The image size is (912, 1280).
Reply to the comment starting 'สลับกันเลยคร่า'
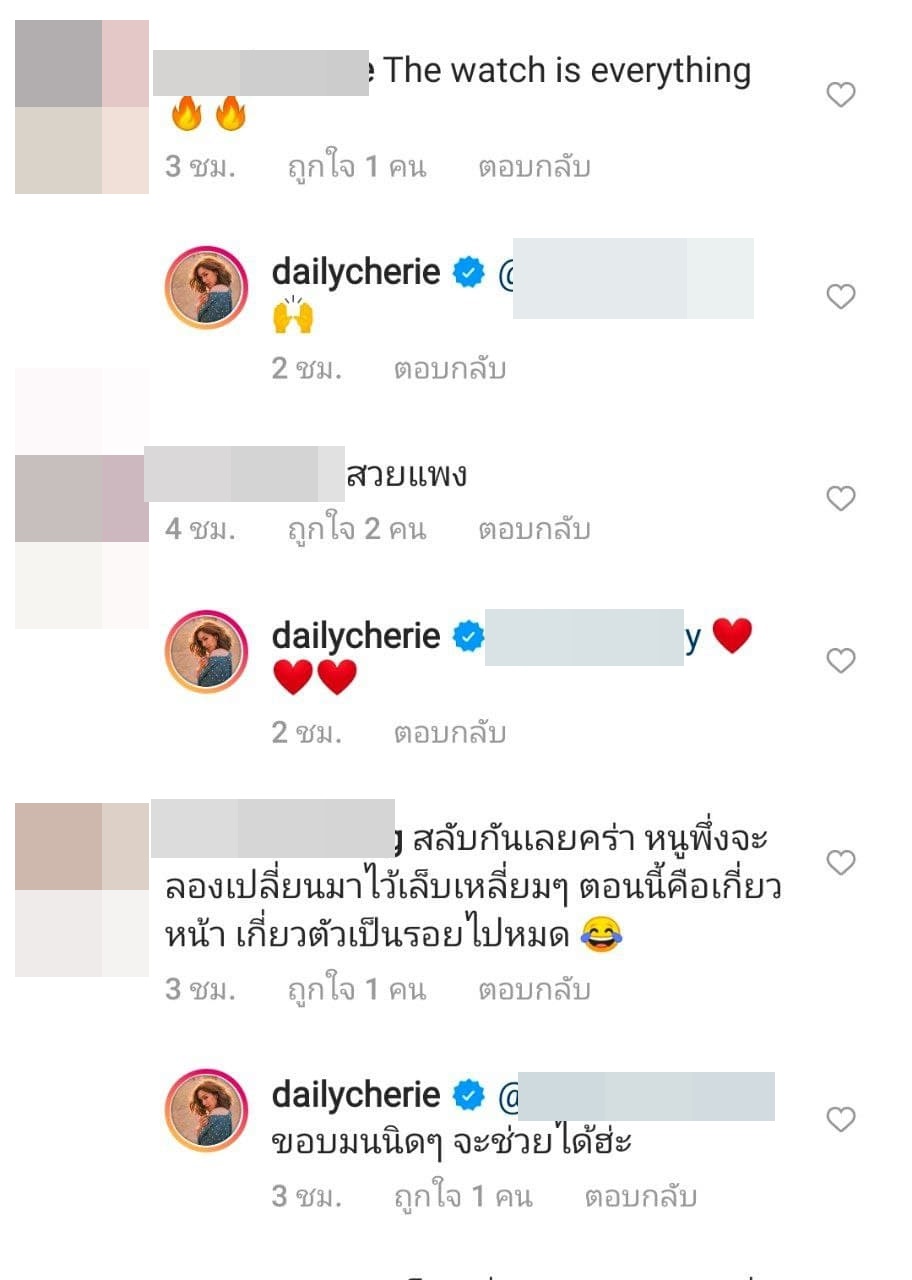[533, 990]
